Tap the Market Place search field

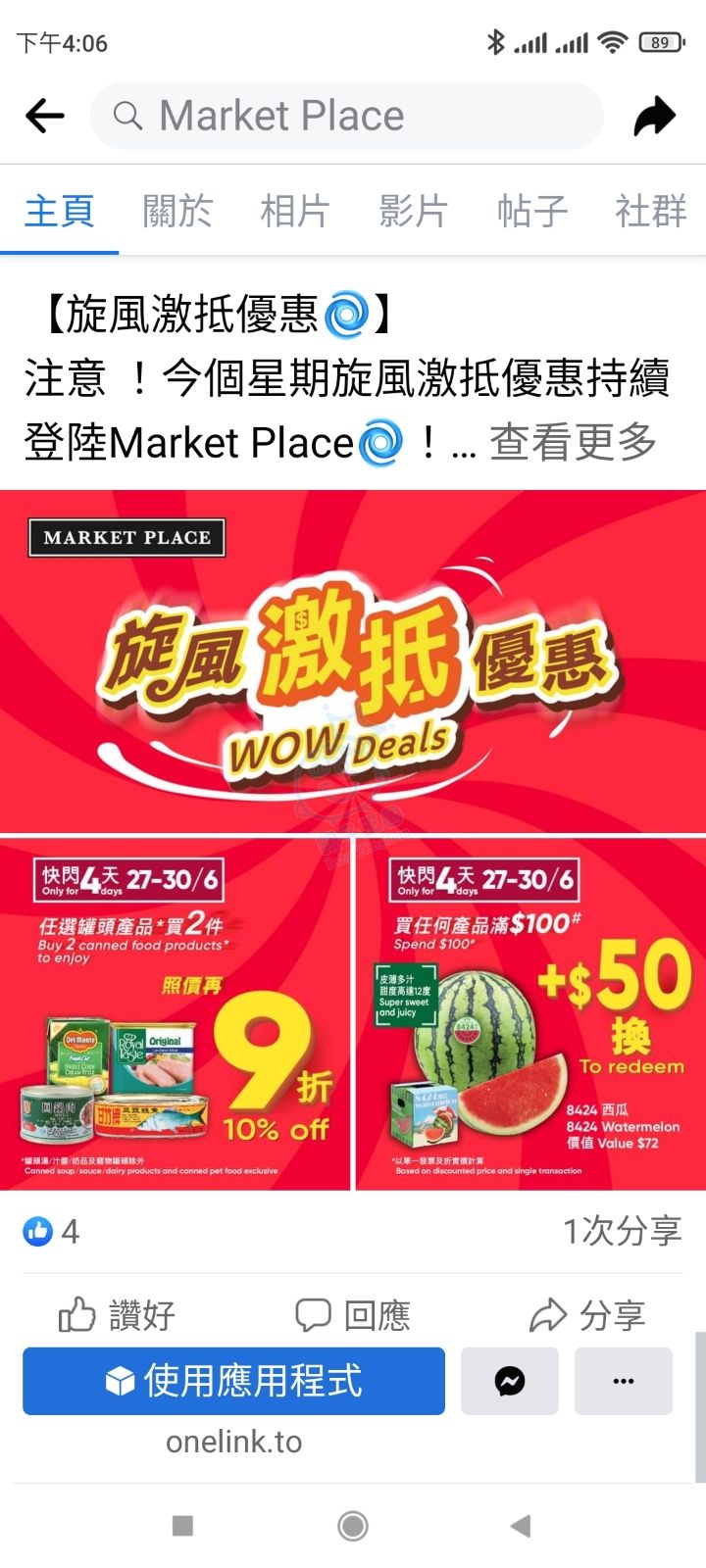(x=346, y=116)
